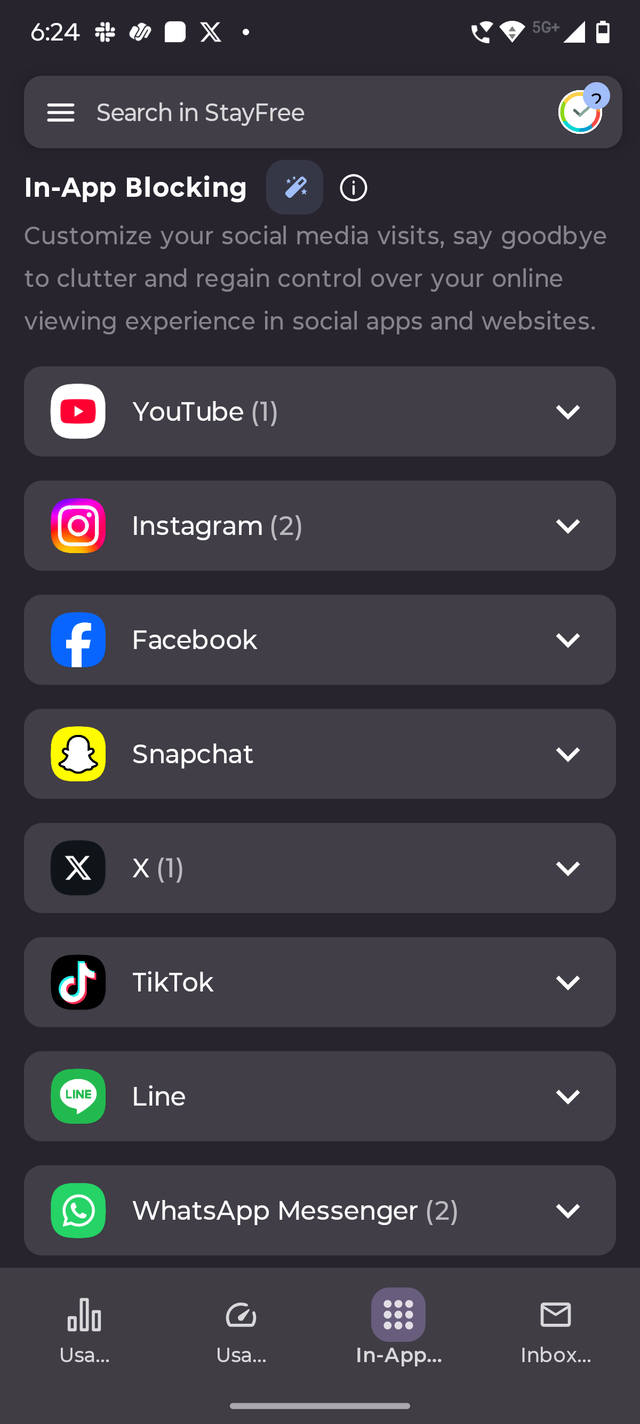Expand the YouTube blocking options
Viewport: 640px width, 1424px height.
(x=567, y=412)
